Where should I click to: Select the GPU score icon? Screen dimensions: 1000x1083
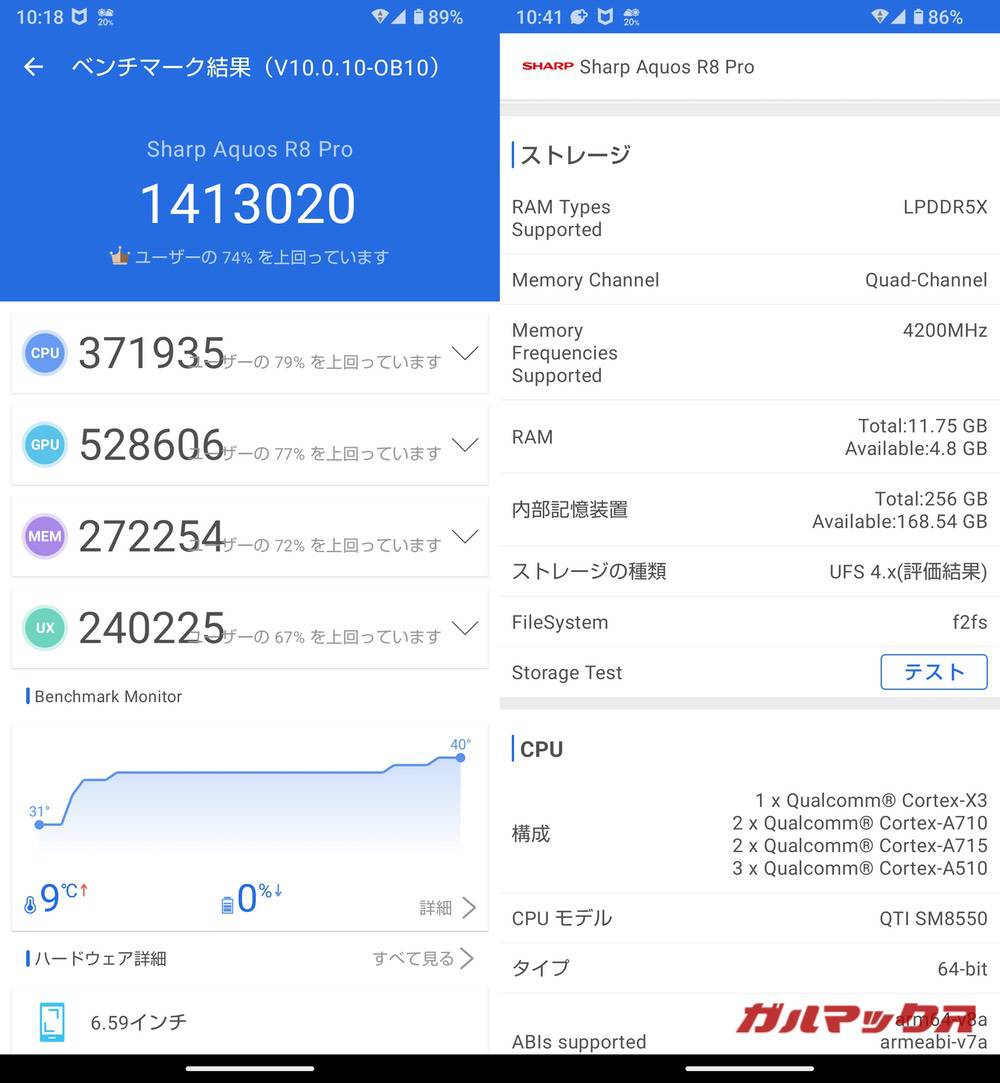pyautogui.click(x=44, y=445)
